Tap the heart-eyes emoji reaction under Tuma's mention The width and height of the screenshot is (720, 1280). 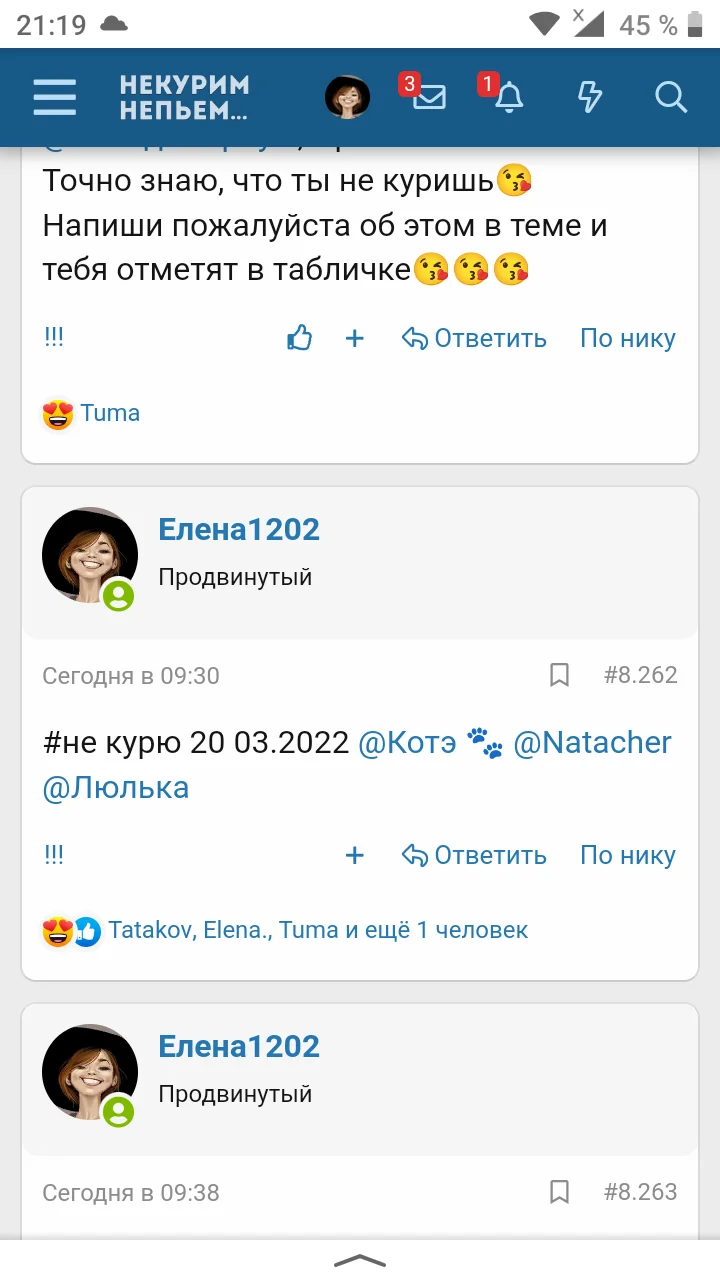[58, 412]
